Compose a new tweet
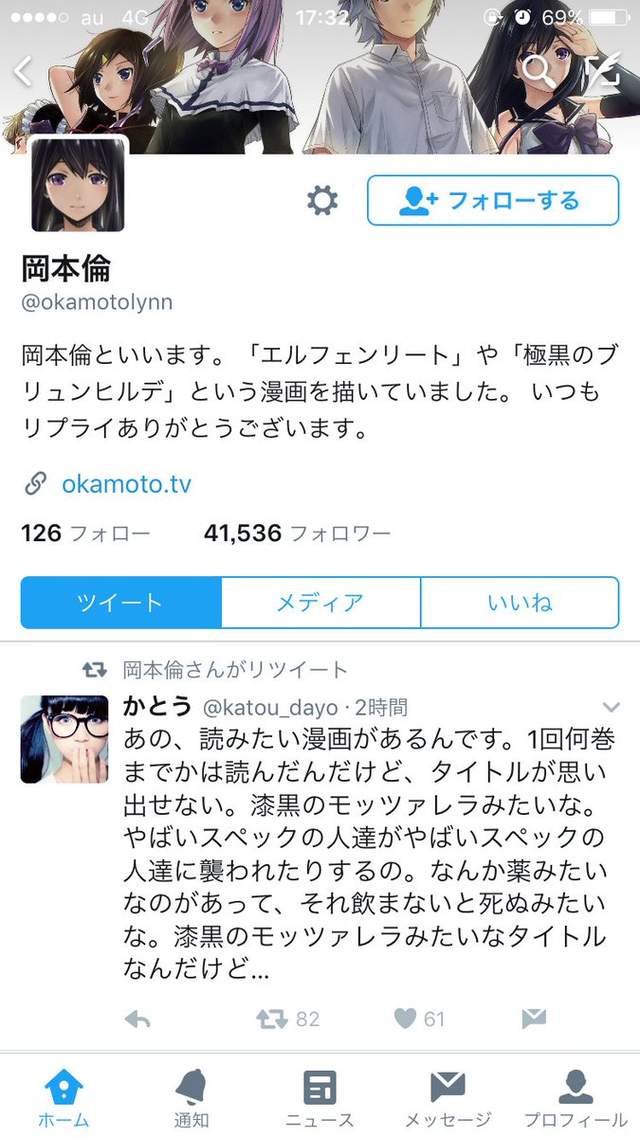The height and width of the screenshot is (1137, 640). (x=602, y=70)
